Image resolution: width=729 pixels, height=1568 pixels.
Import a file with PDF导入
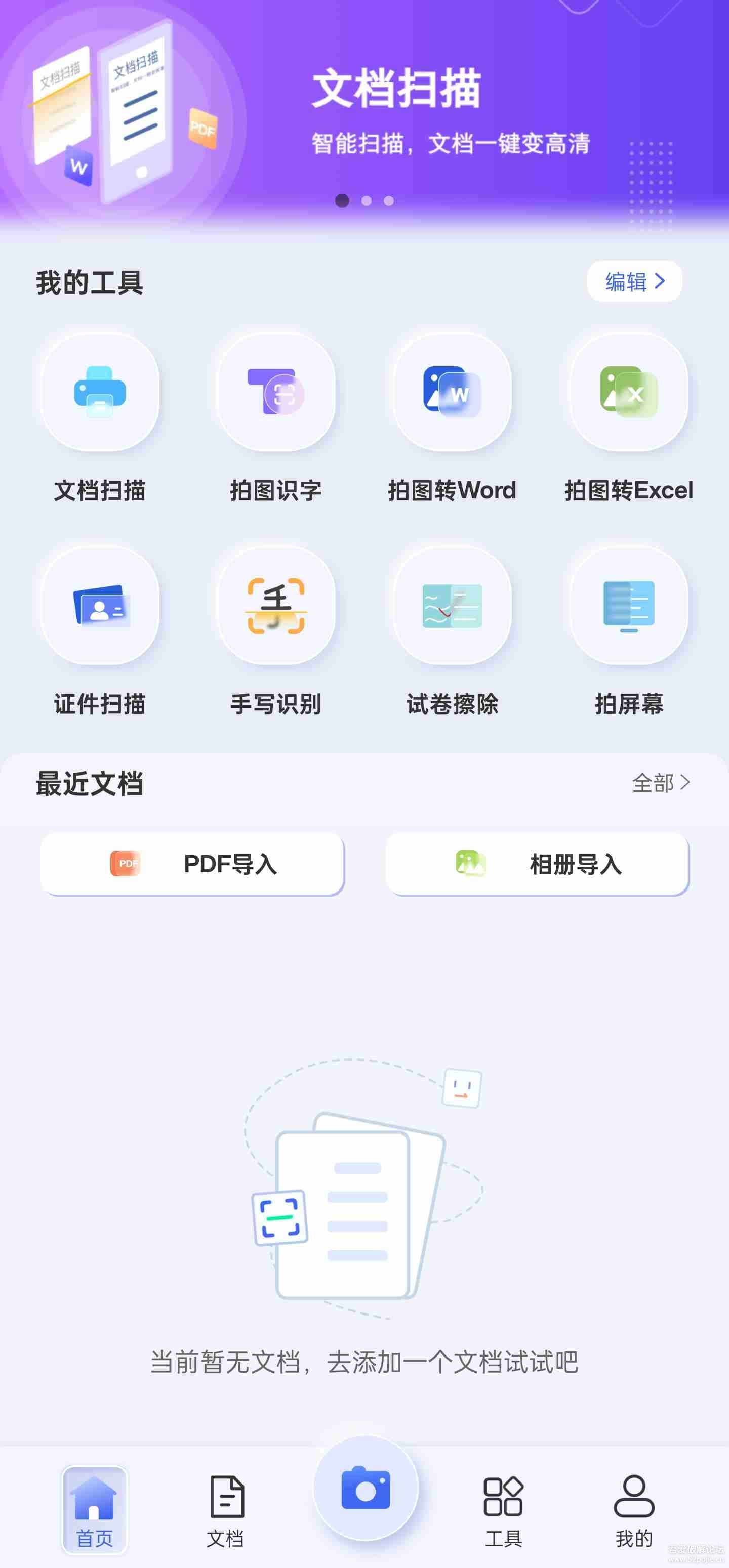click(x=192, y=864)
